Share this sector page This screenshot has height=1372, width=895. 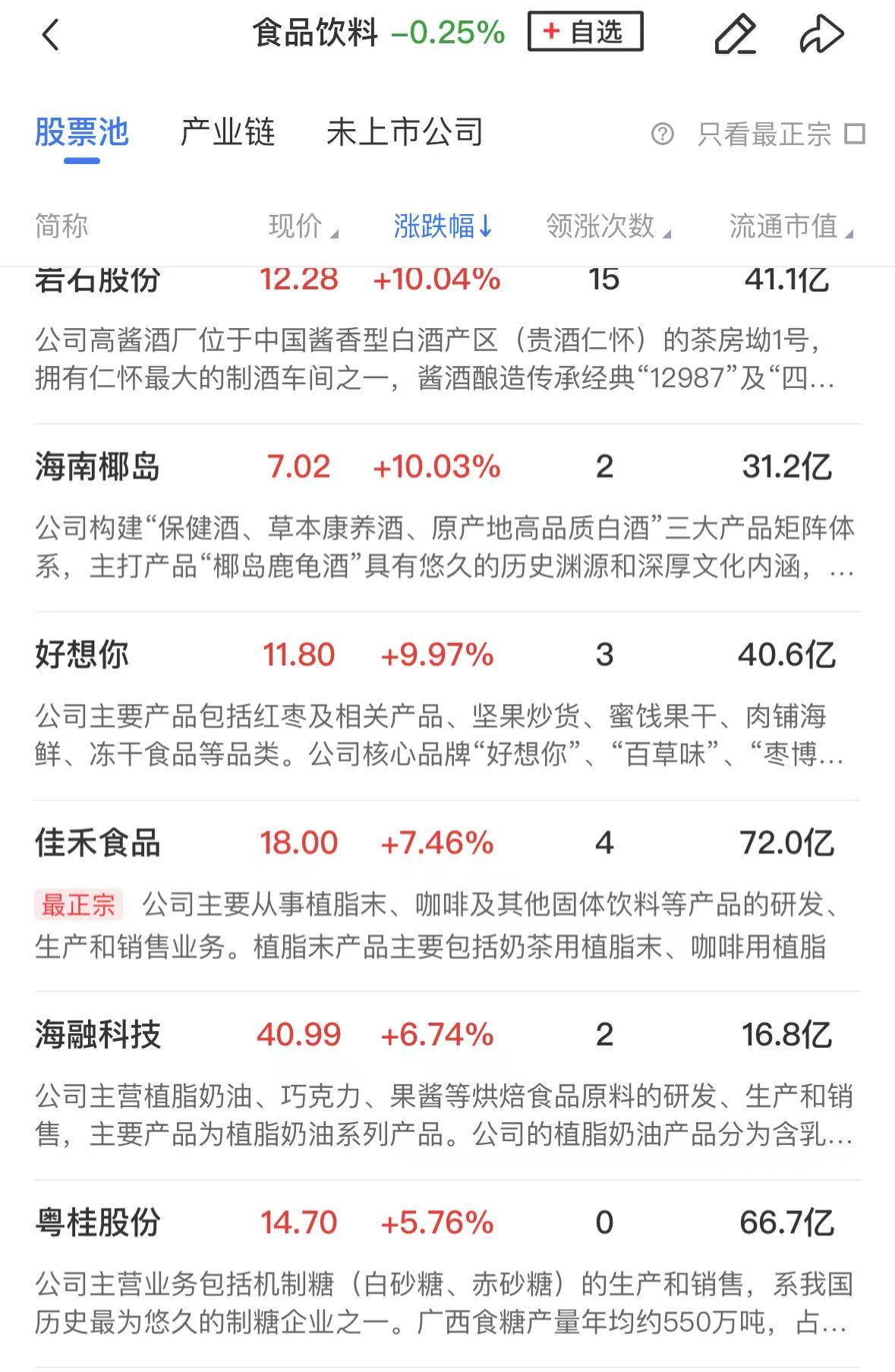point(821,34)
